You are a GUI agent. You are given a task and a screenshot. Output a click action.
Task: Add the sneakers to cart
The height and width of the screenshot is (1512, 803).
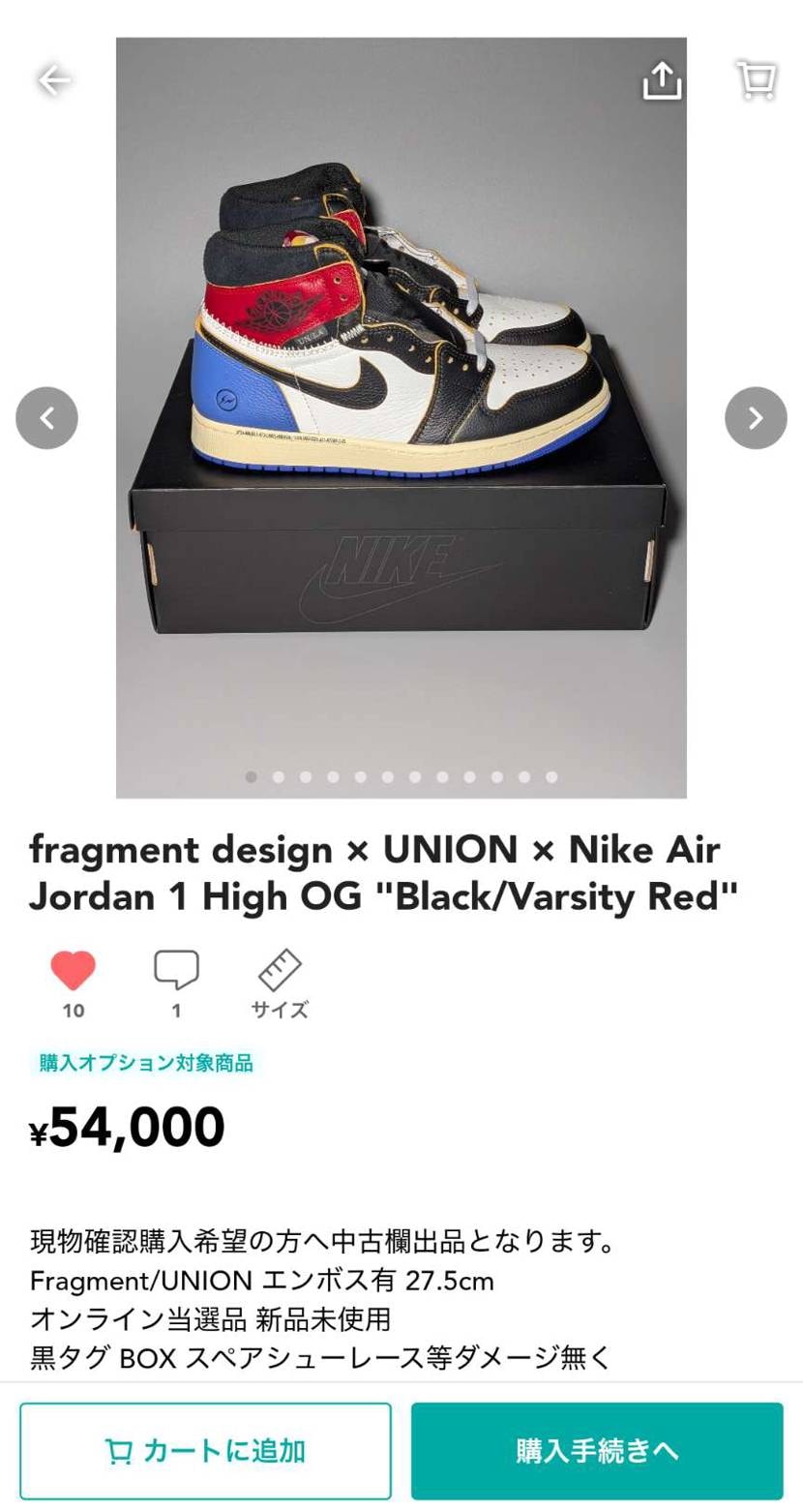203,1449
